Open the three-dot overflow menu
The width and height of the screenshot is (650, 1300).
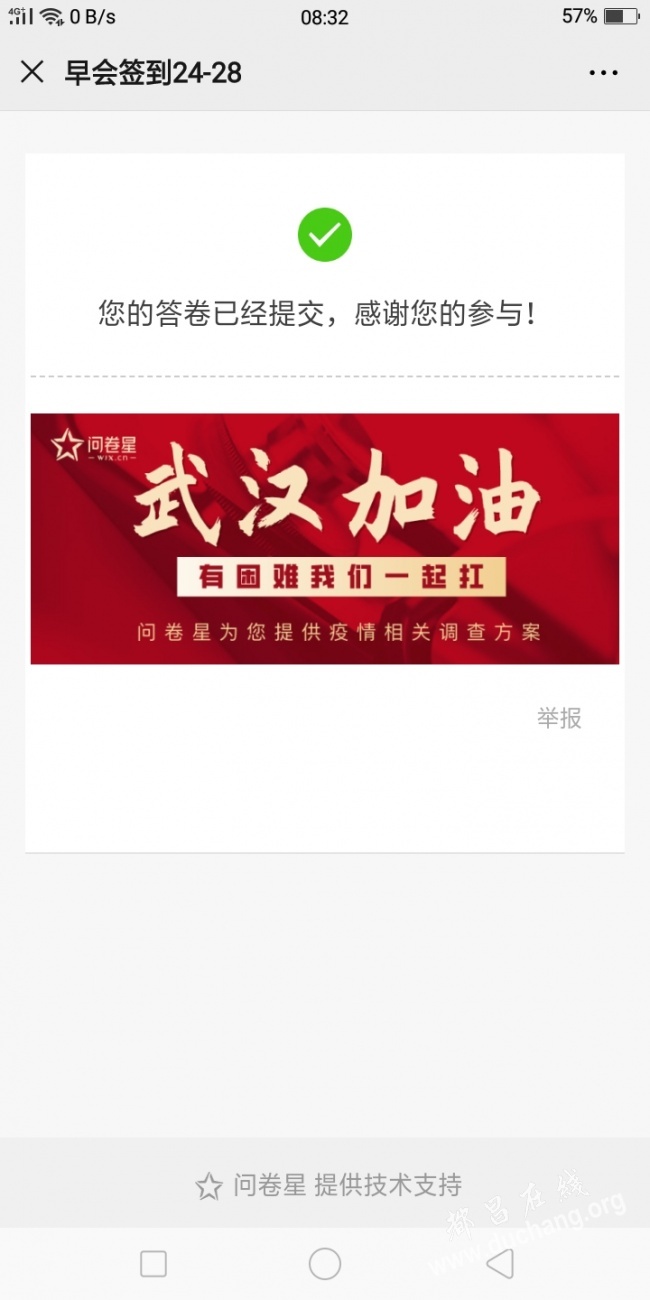tap(603, 73)
